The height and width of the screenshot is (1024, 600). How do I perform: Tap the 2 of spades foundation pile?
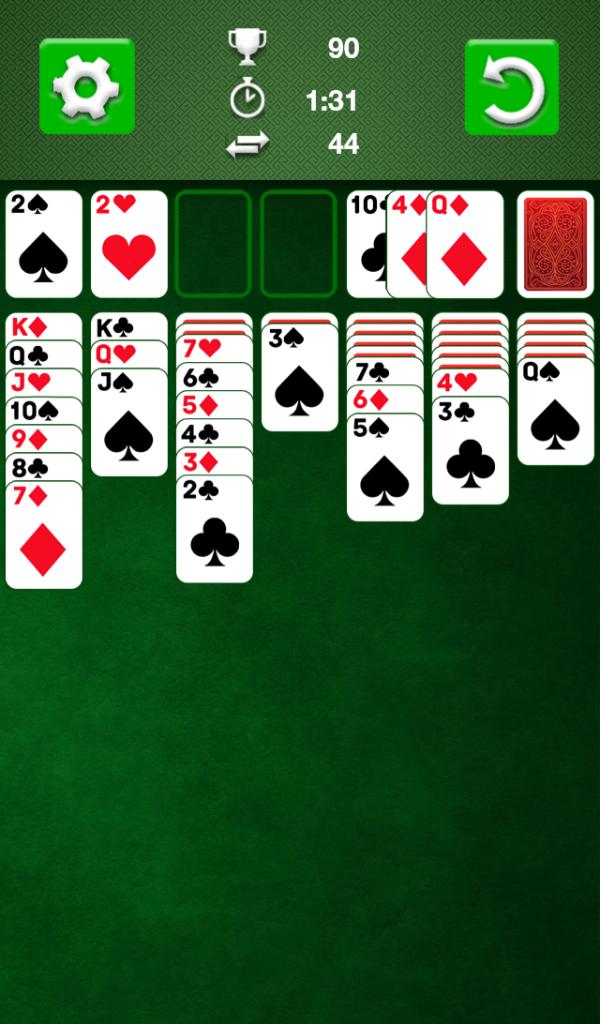click(x=44, y=245)
